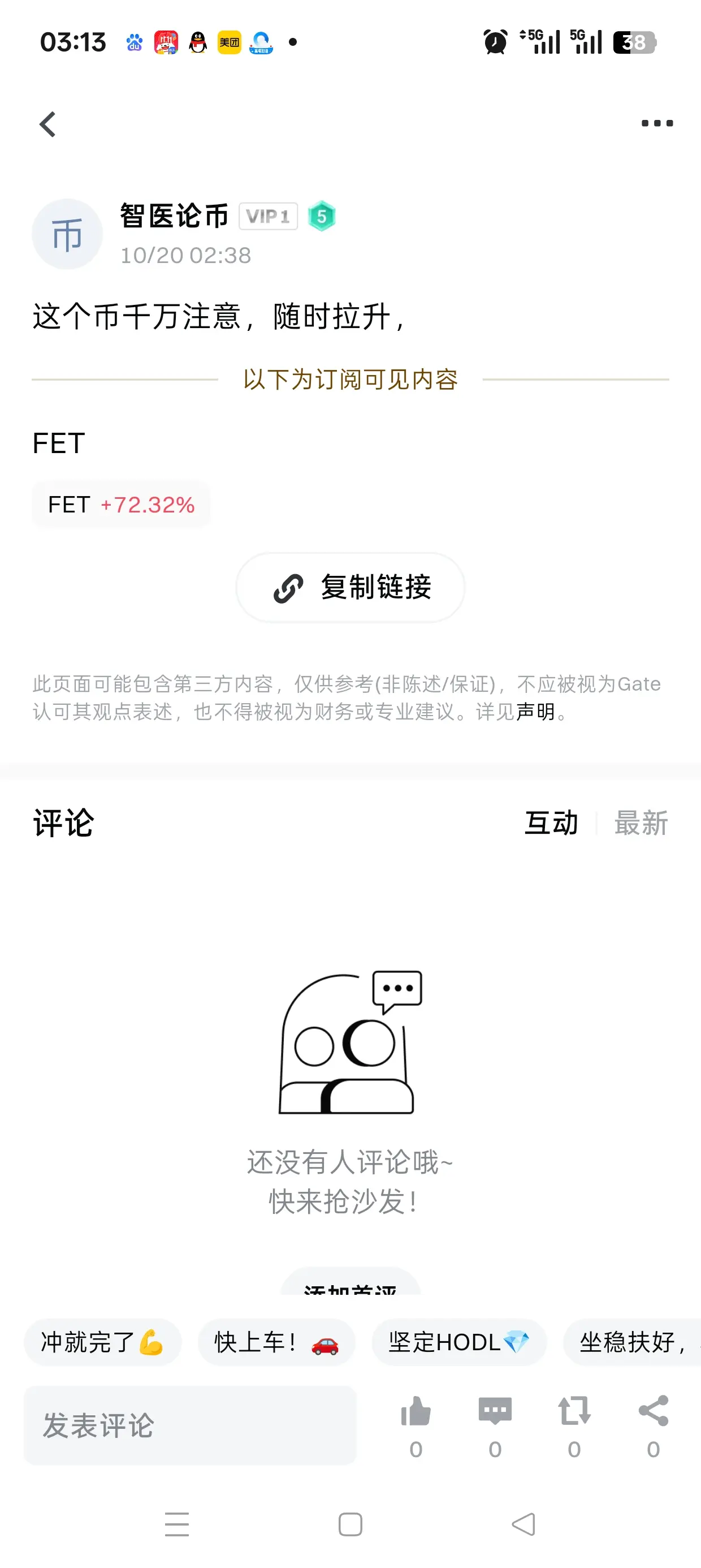Open the 添加首评 first-comment button

pyautogui.click(x=350, y=1290)
